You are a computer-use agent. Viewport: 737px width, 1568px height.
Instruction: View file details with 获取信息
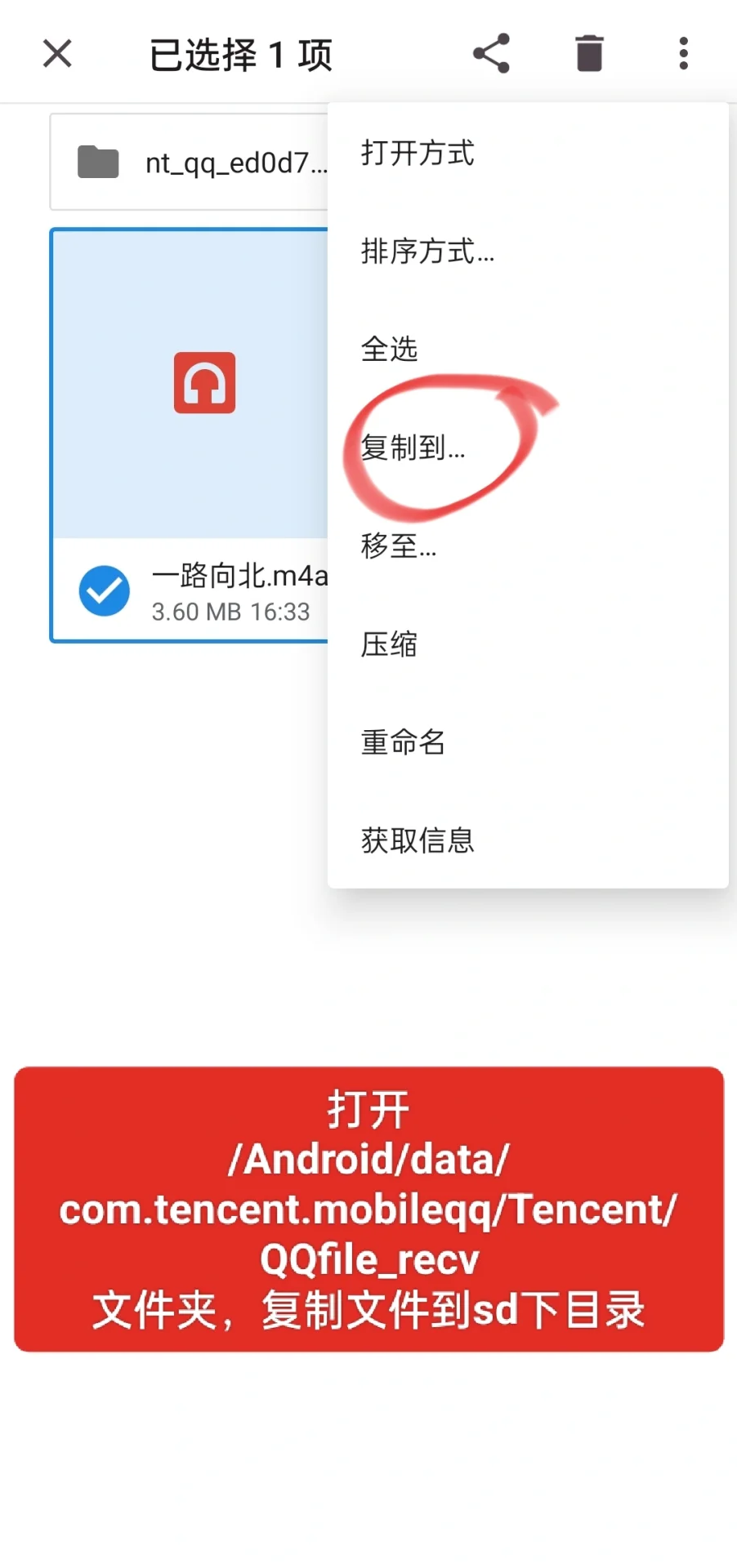(x=418, y=840)
